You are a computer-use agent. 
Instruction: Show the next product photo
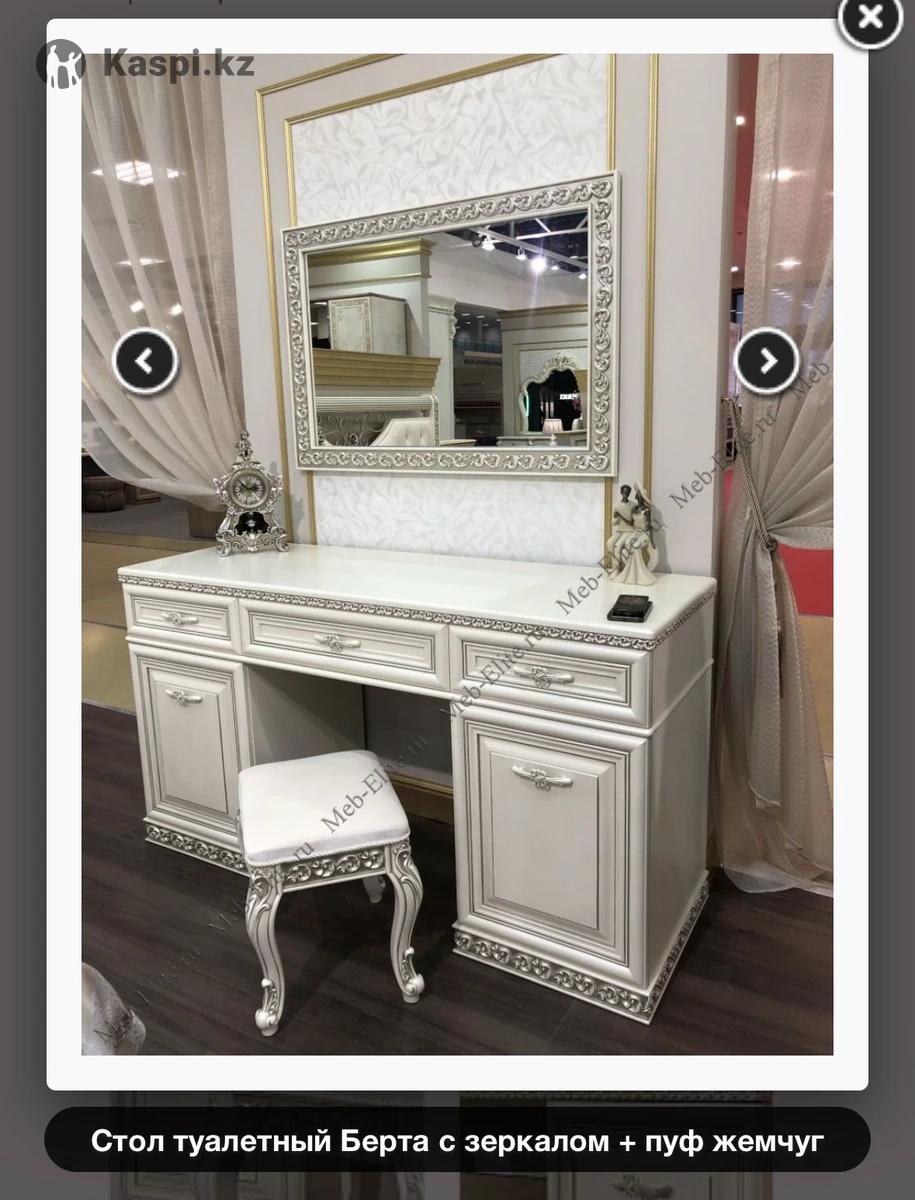pyautogui.click(x=767, y=361)
